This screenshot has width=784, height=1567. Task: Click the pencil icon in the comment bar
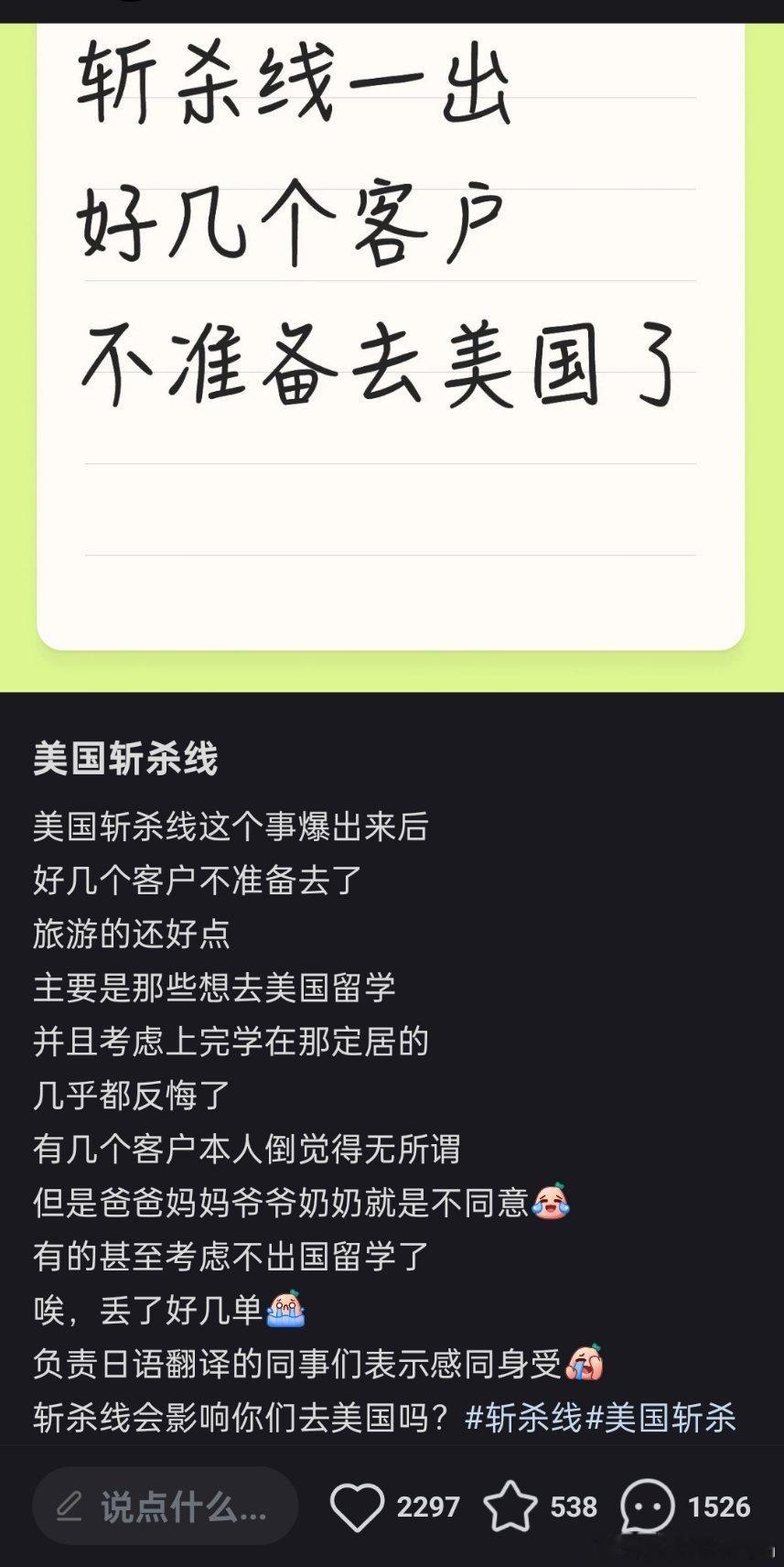coord(69,1506)
